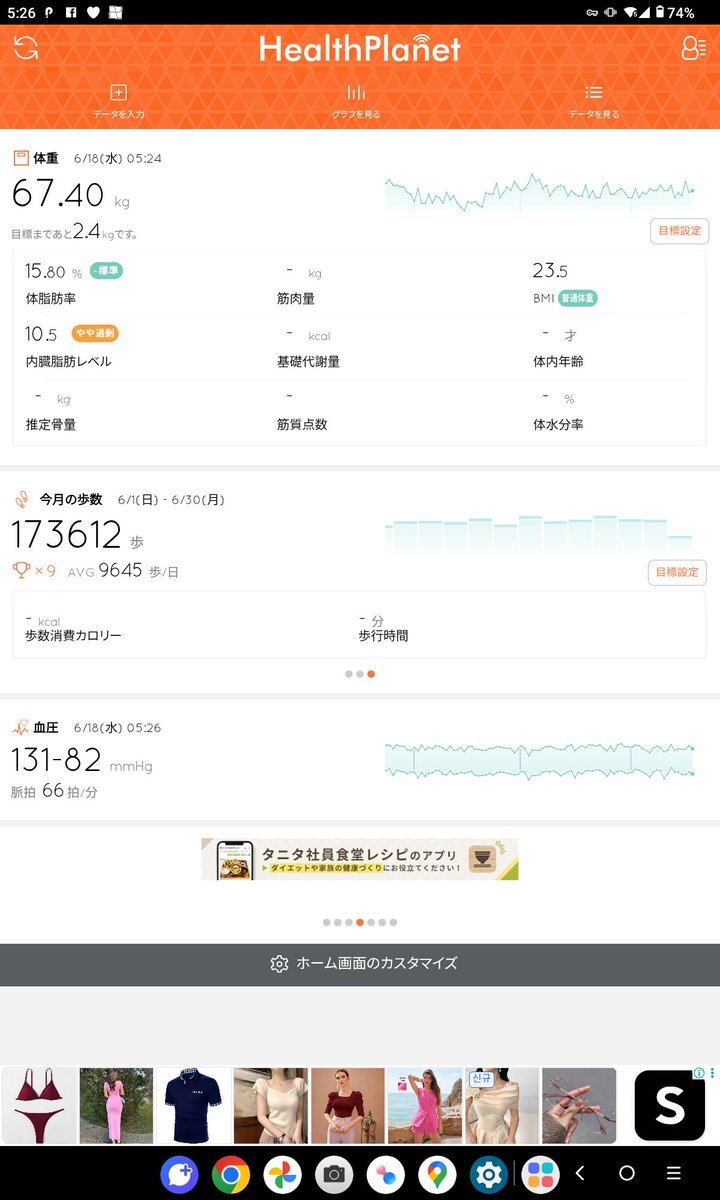Open the monthly steps (今月の歩数) card
720x1200 pixels.
click(360, 580)
